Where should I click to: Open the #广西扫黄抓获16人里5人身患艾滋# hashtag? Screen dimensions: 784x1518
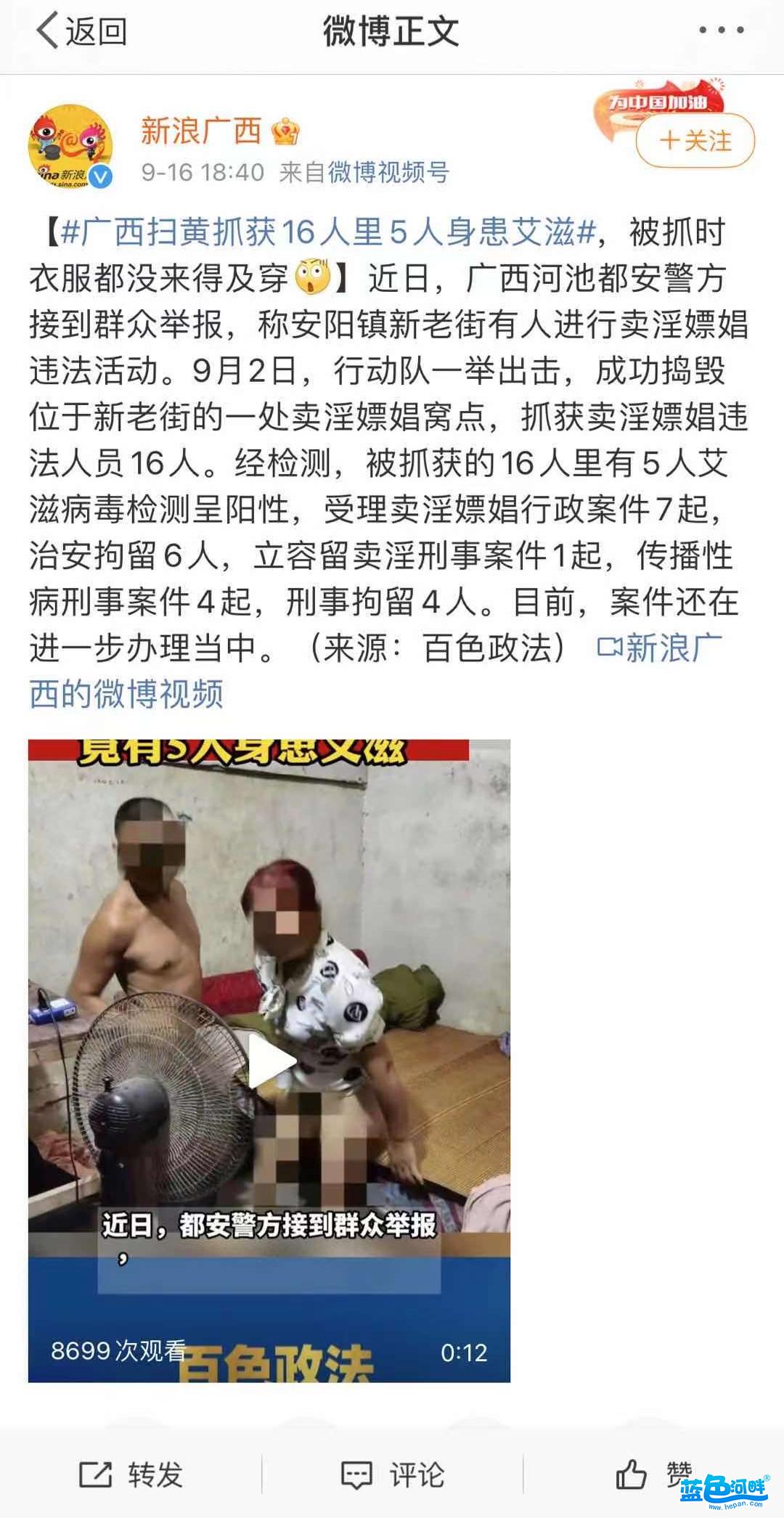coord(328,232)
